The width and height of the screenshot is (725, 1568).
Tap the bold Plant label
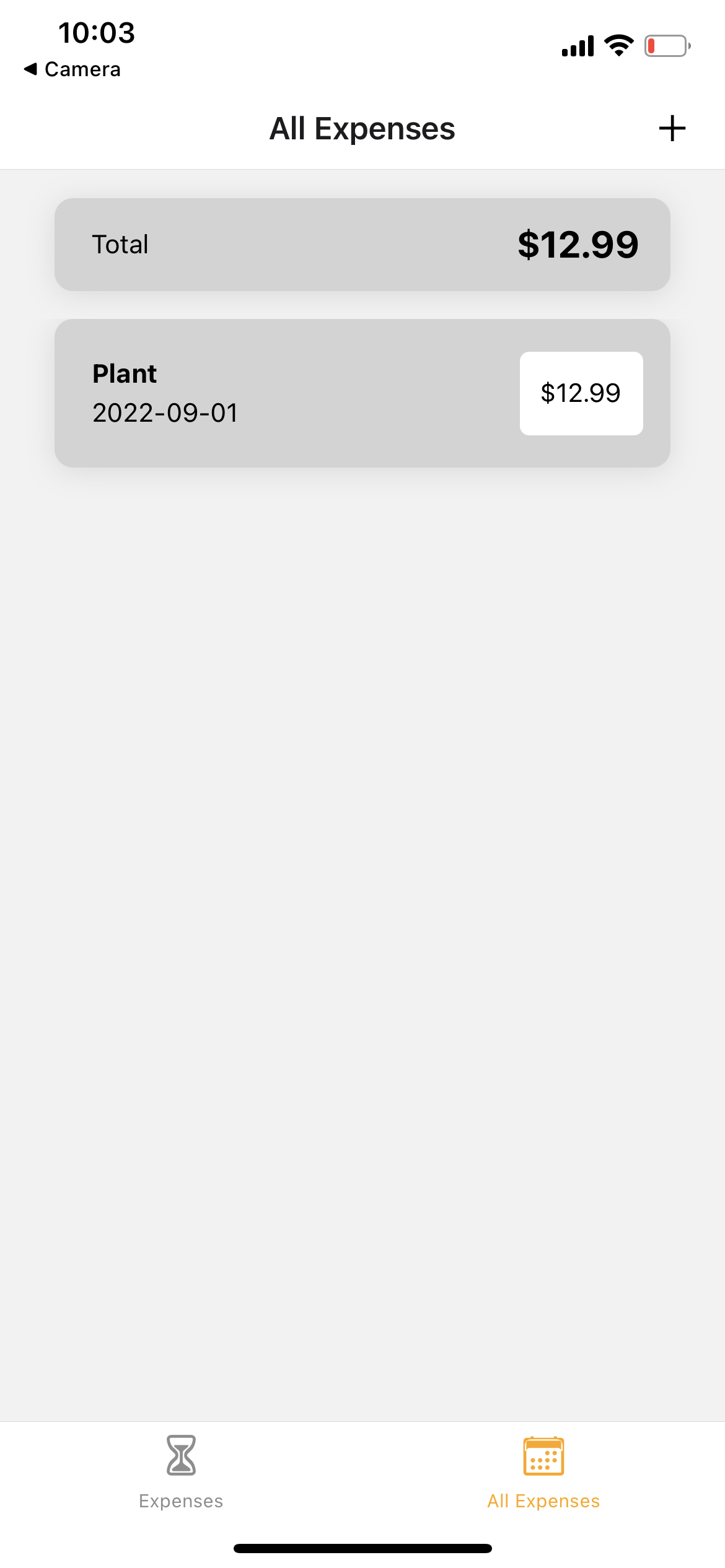tap(123, 373)
